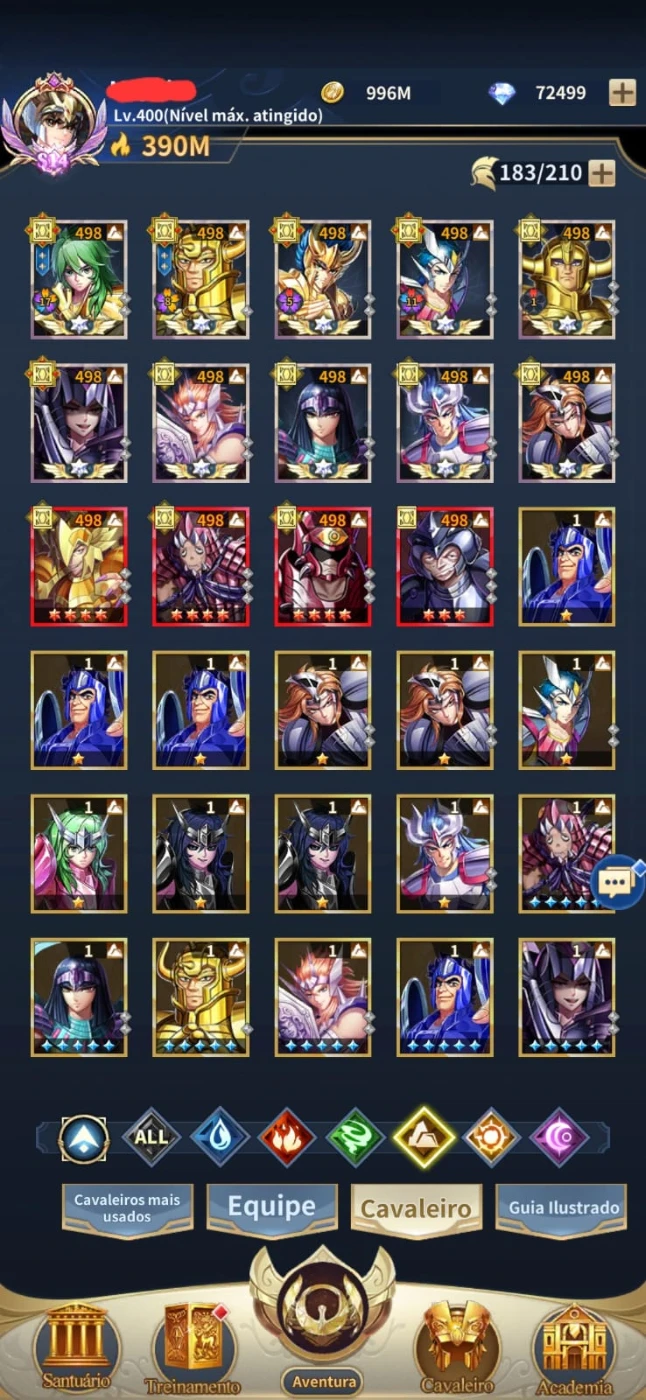Screen dimensions: 646x1400
Task: Filter knights by fire element
Action: tap(287, 1137)
